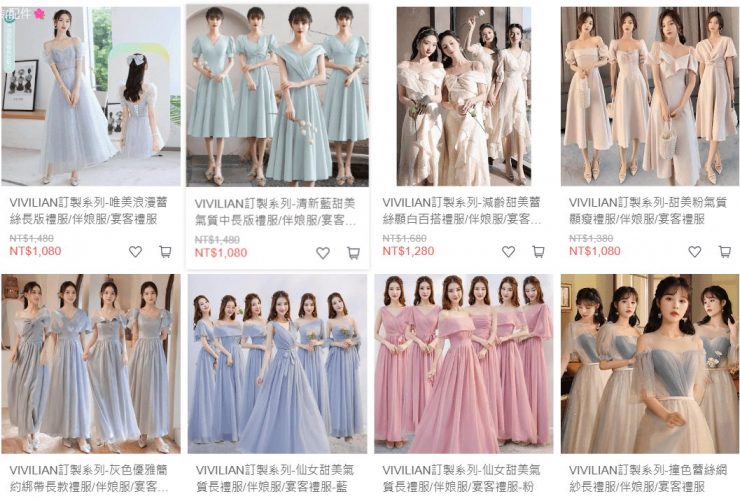The height and width of the screenshot is (501, 740).
Task: Like the 清新藍甜美氣質中長版禮服 heart icon
Action: coord(323,253)
